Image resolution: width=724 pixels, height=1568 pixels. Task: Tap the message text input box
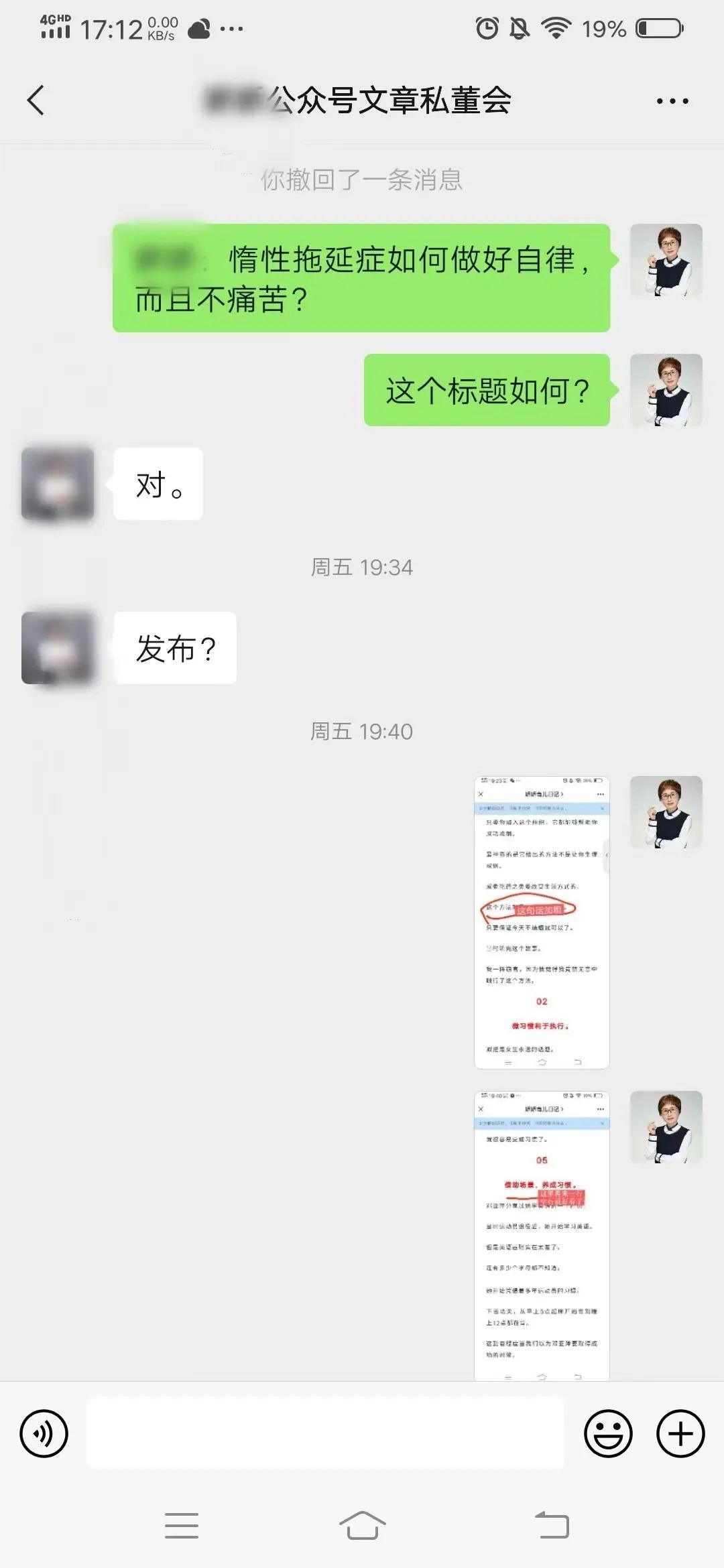click(x=325, y=1433)
